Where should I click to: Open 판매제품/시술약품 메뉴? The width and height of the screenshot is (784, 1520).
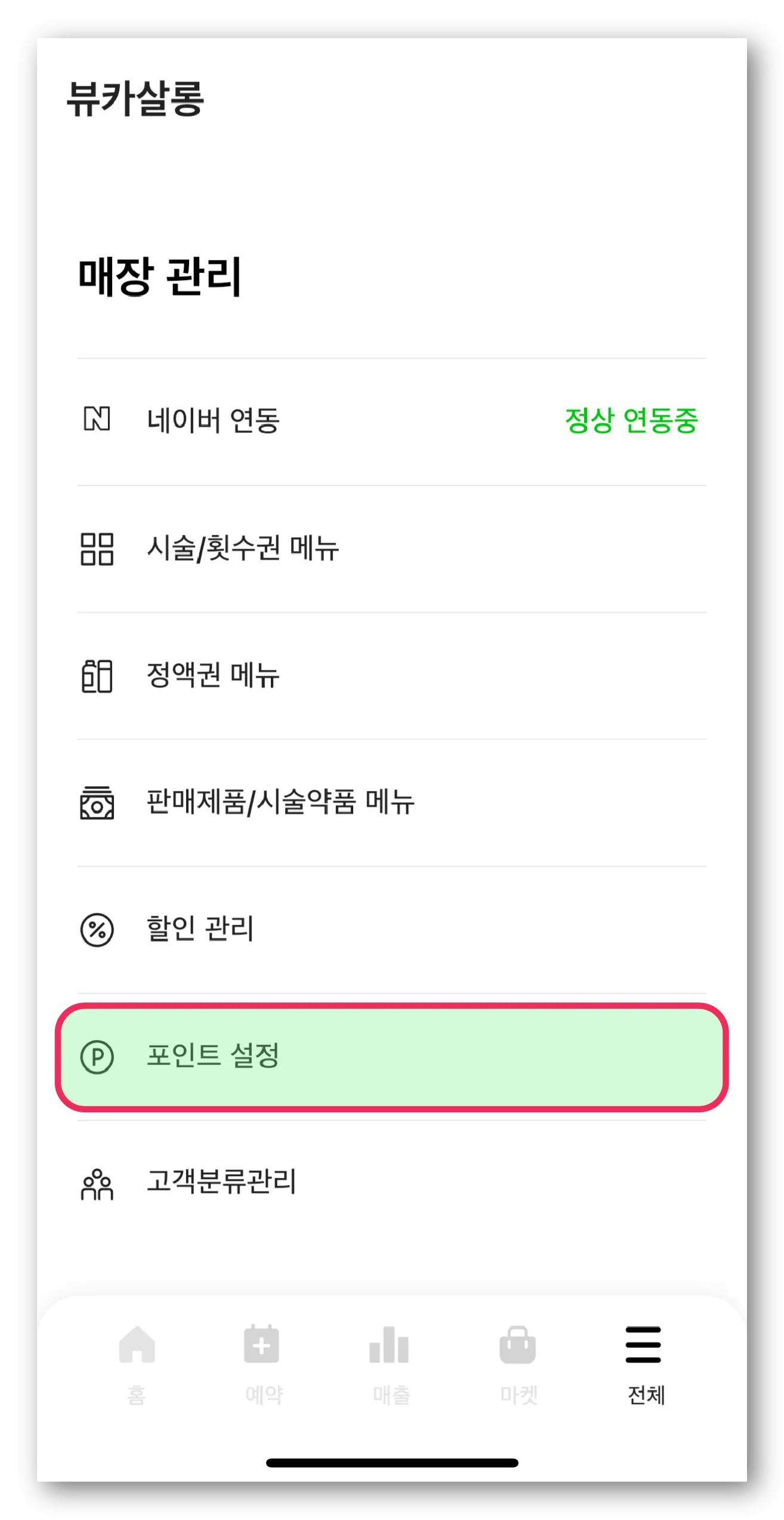point(391,802)
